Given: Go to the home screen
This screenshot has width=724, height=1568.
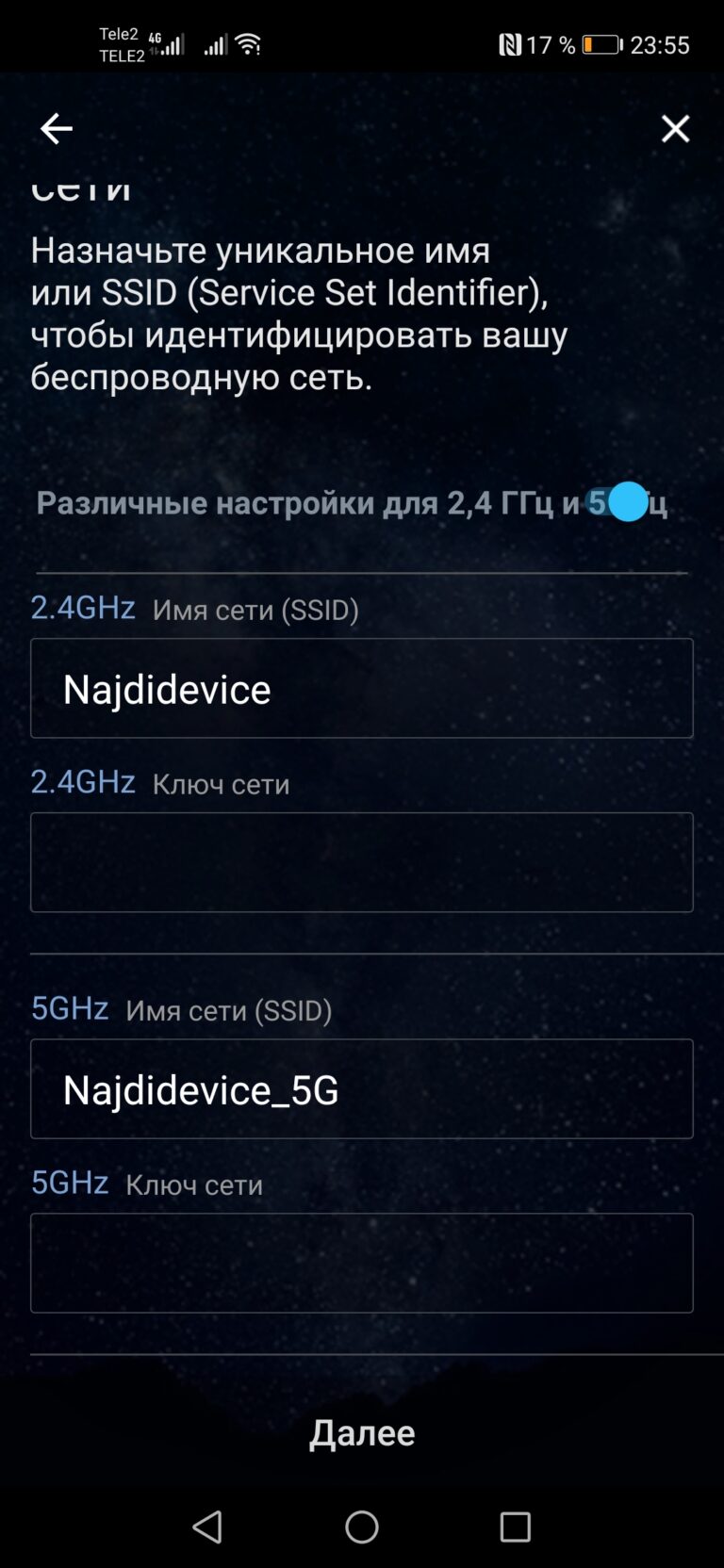Looking at the screenshot, I should coord(362,1527).
